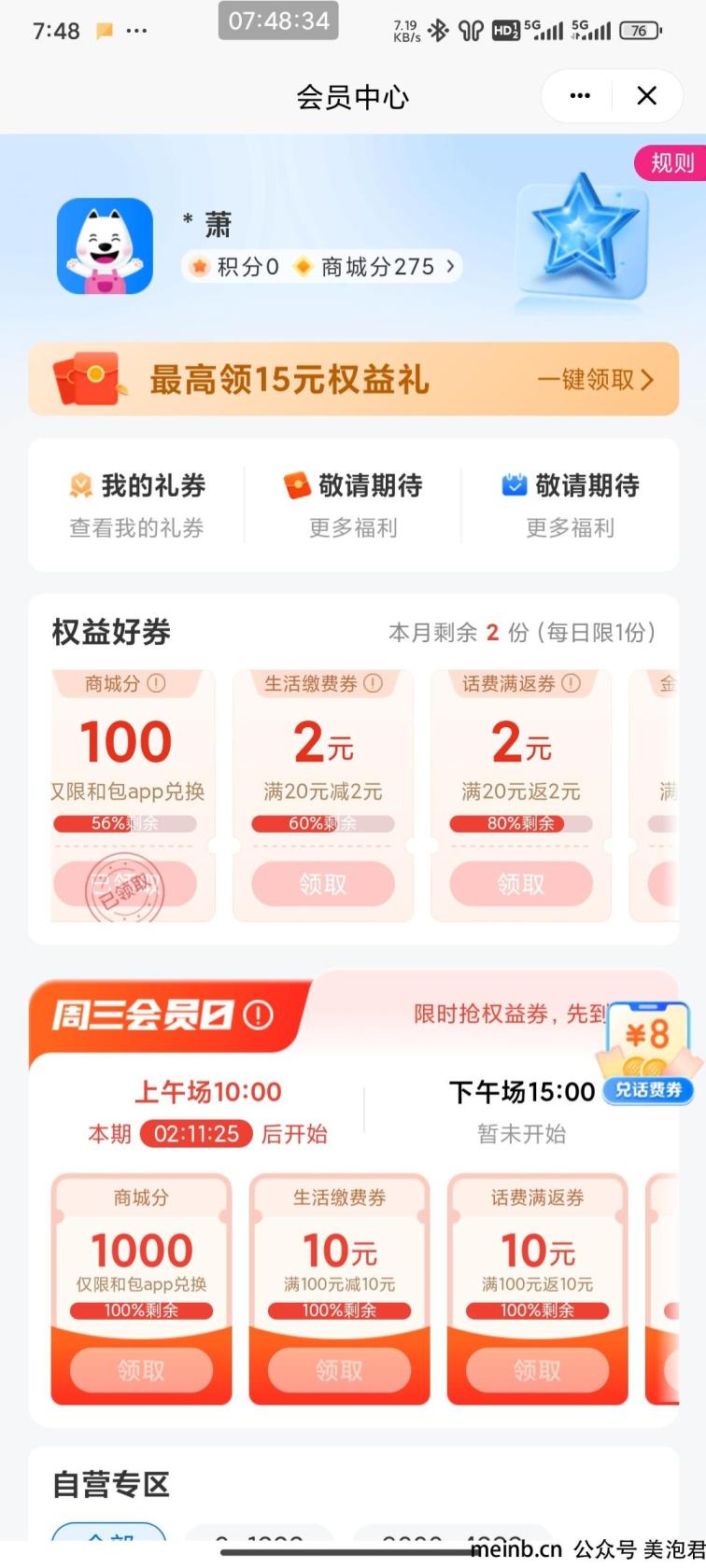
Task: Open 周三会员日 info icon
Action: (x=258, y=1015)
